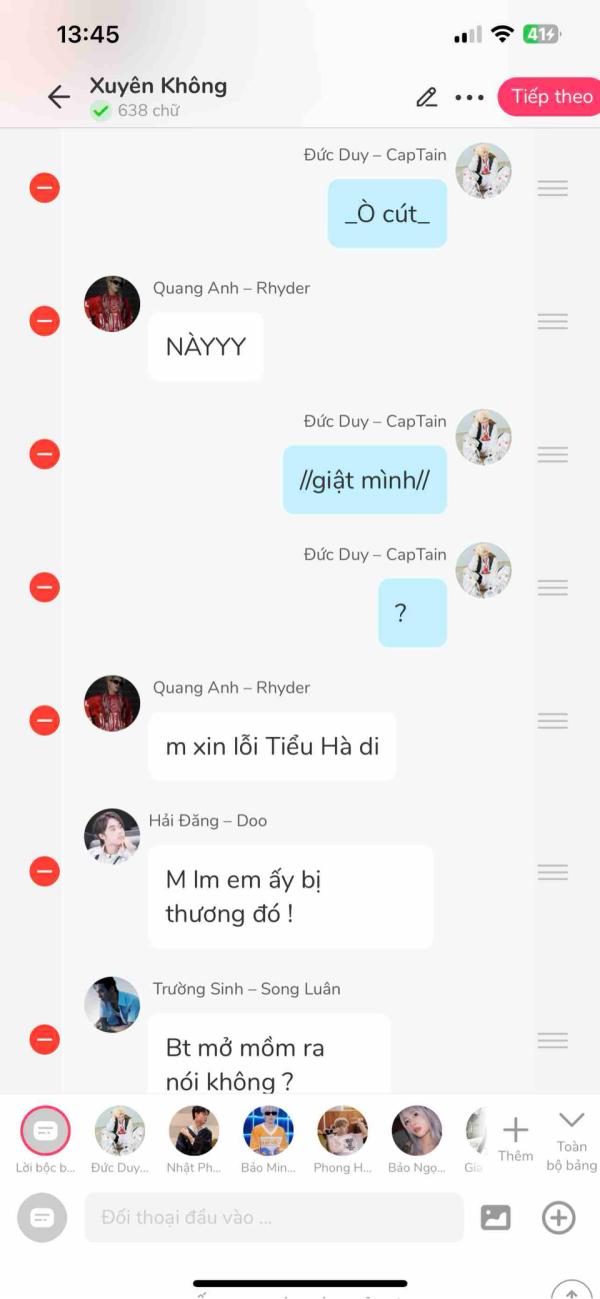This screenshot has width=600, height=1299.
Task: Edit story title with pencil icon
Action: click(x=427, y=97)
